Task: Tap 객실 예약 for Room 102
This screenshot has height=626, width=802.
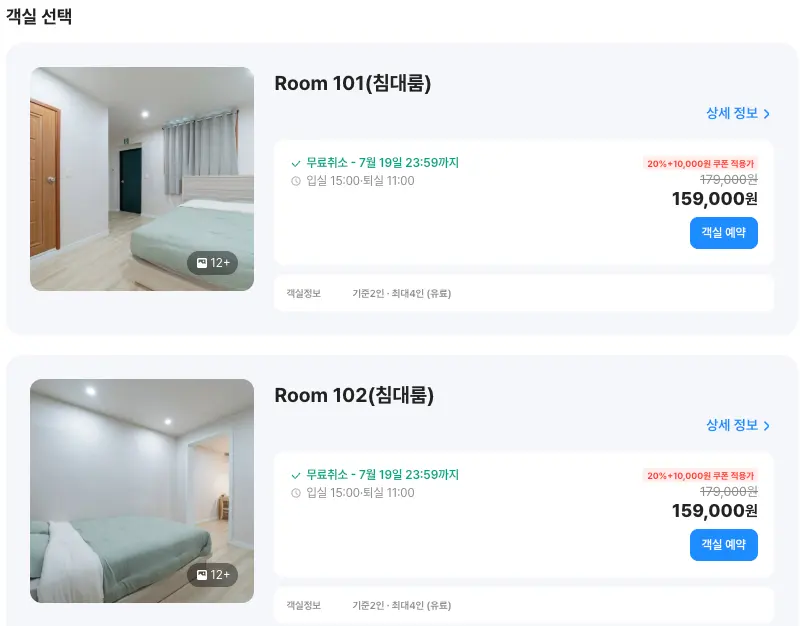Action: 724,545
